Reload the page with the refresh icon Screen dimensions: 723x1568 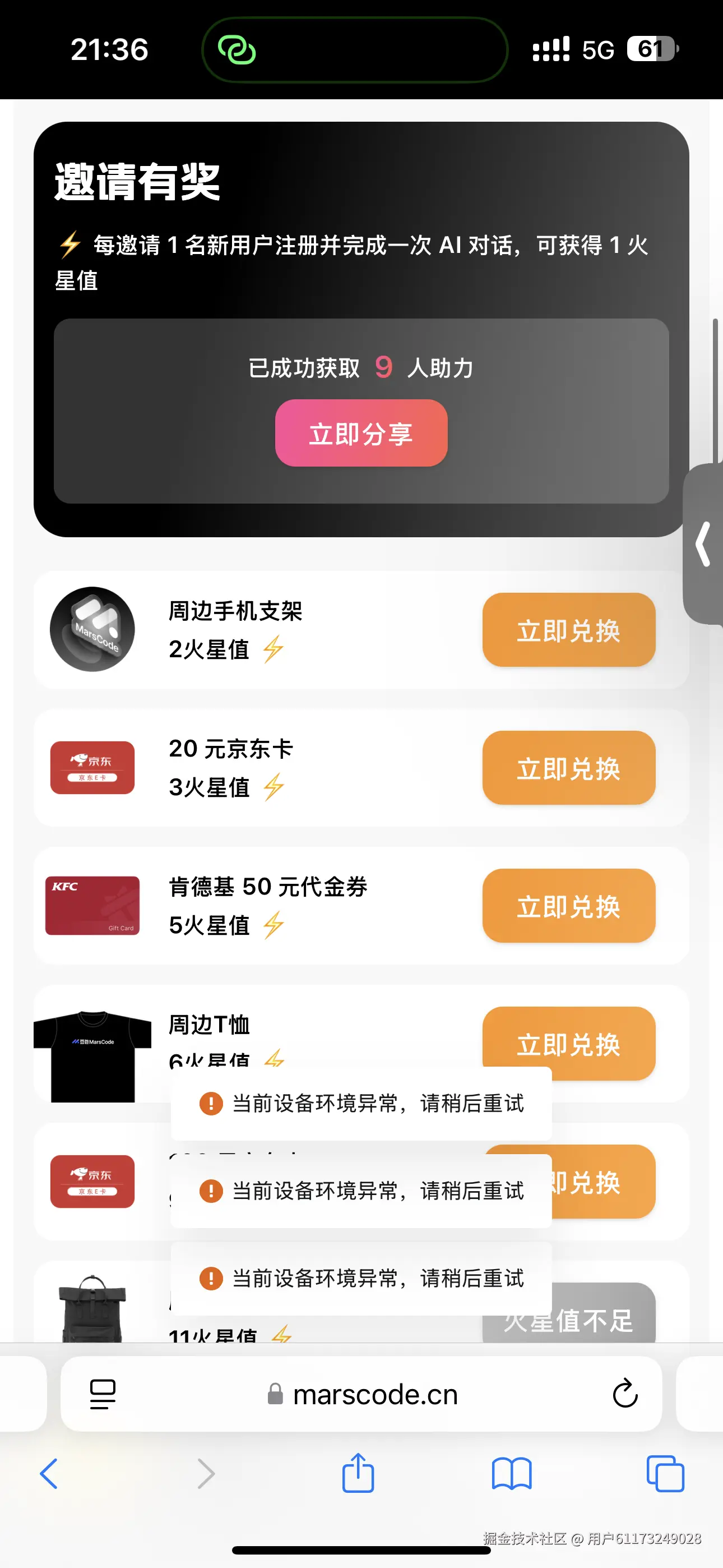tap(625, 1395)
